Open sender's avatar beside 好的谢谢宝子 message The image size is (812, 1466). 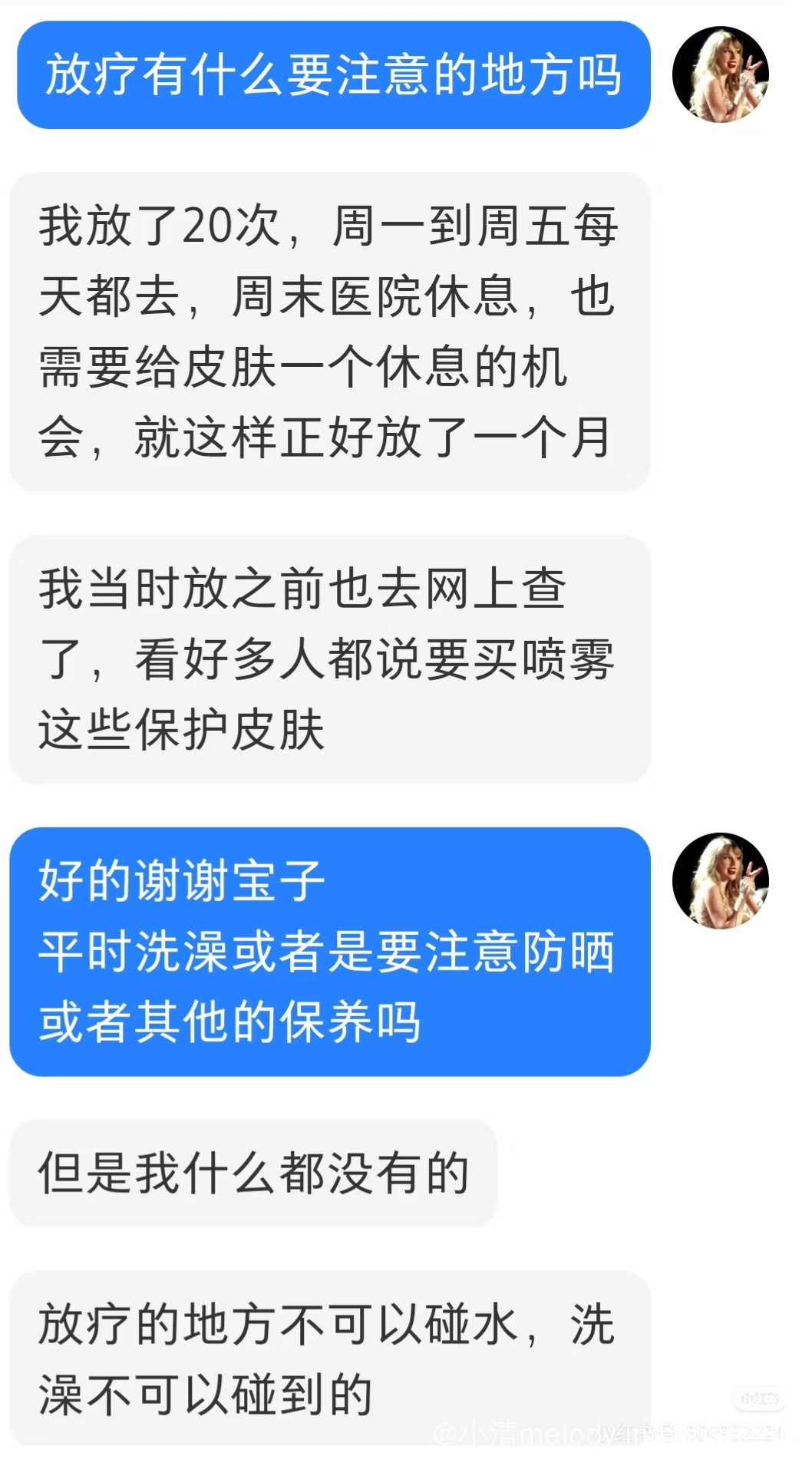click(721, 881)
